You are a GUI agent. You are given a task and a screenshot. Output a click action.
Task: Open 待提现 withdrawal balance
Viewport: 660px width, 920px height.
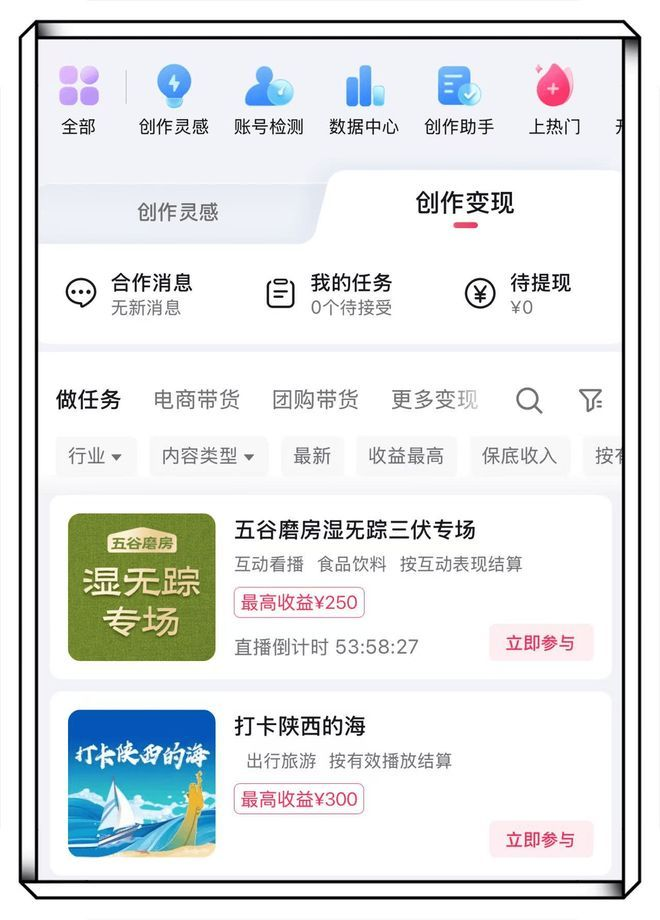coord(520,294)
